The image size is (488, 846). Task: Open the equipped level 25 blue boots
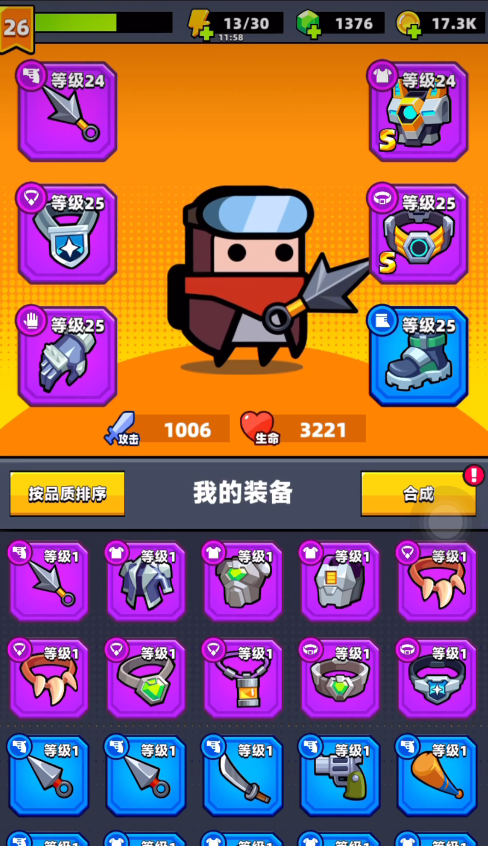[x=418, y=357]
